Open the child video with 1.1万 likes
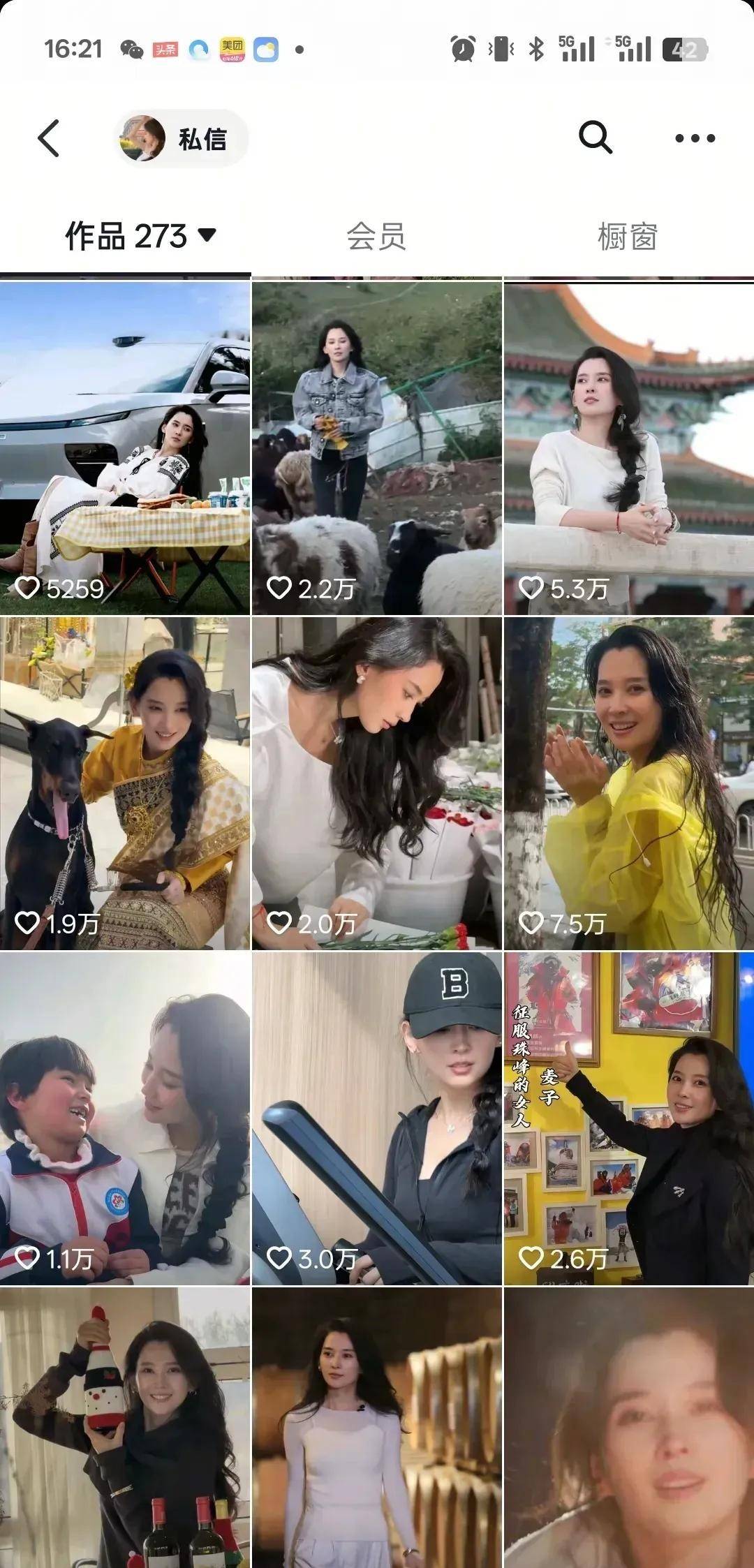Screen dimensions: 754x1568 click(125, 1117)
